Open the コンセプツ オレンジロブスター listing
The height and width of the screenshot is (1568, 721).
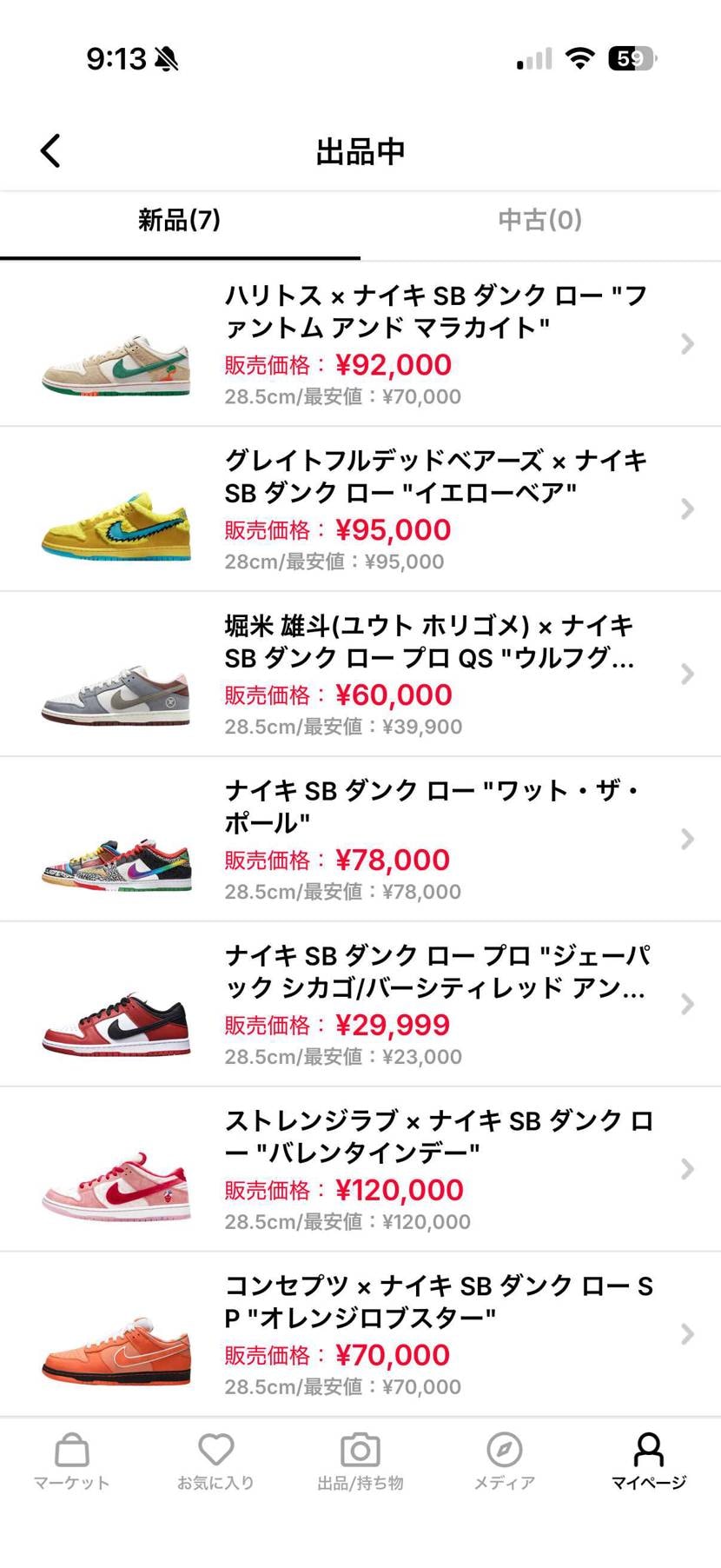pos(360,1335)
